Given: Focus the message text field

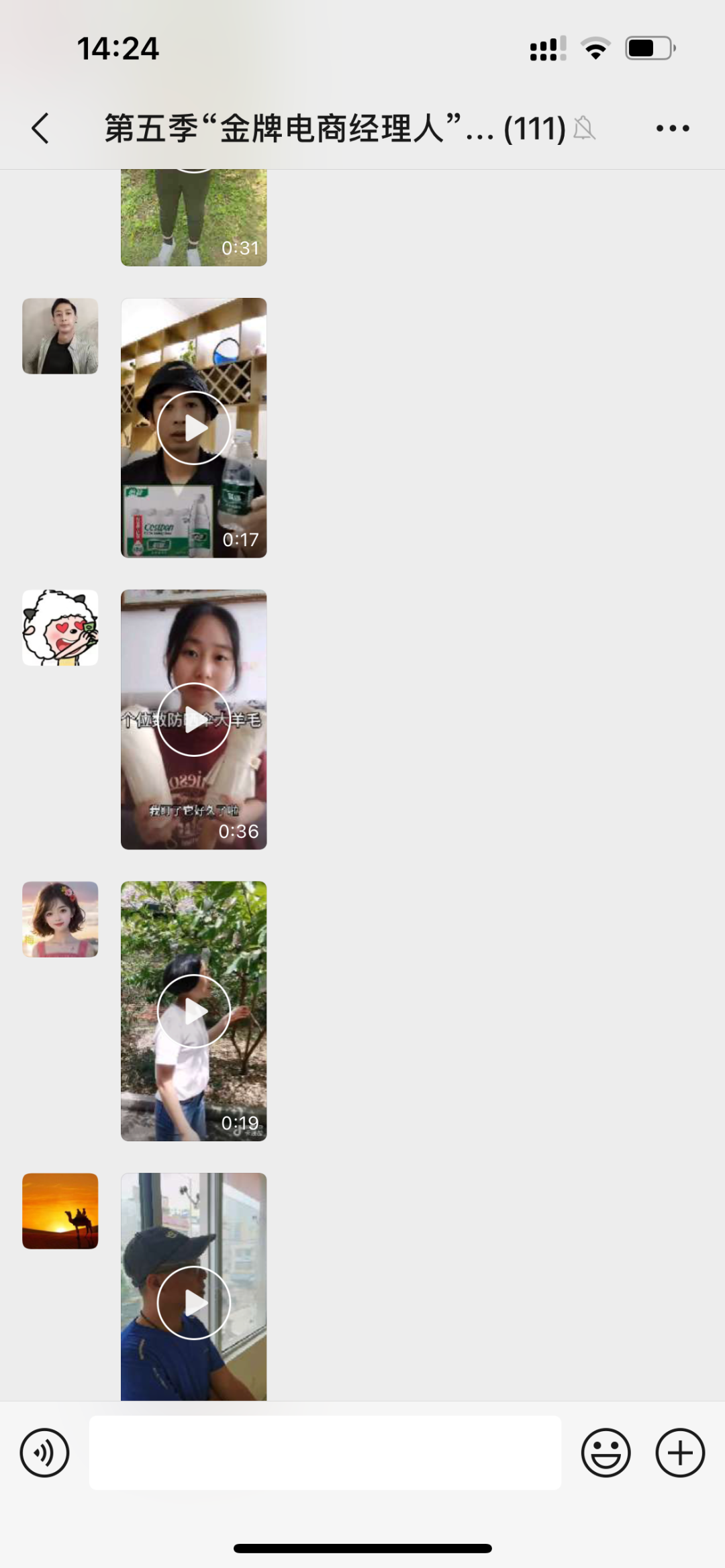Looking at the screenshot, I should pos(325,1453).
